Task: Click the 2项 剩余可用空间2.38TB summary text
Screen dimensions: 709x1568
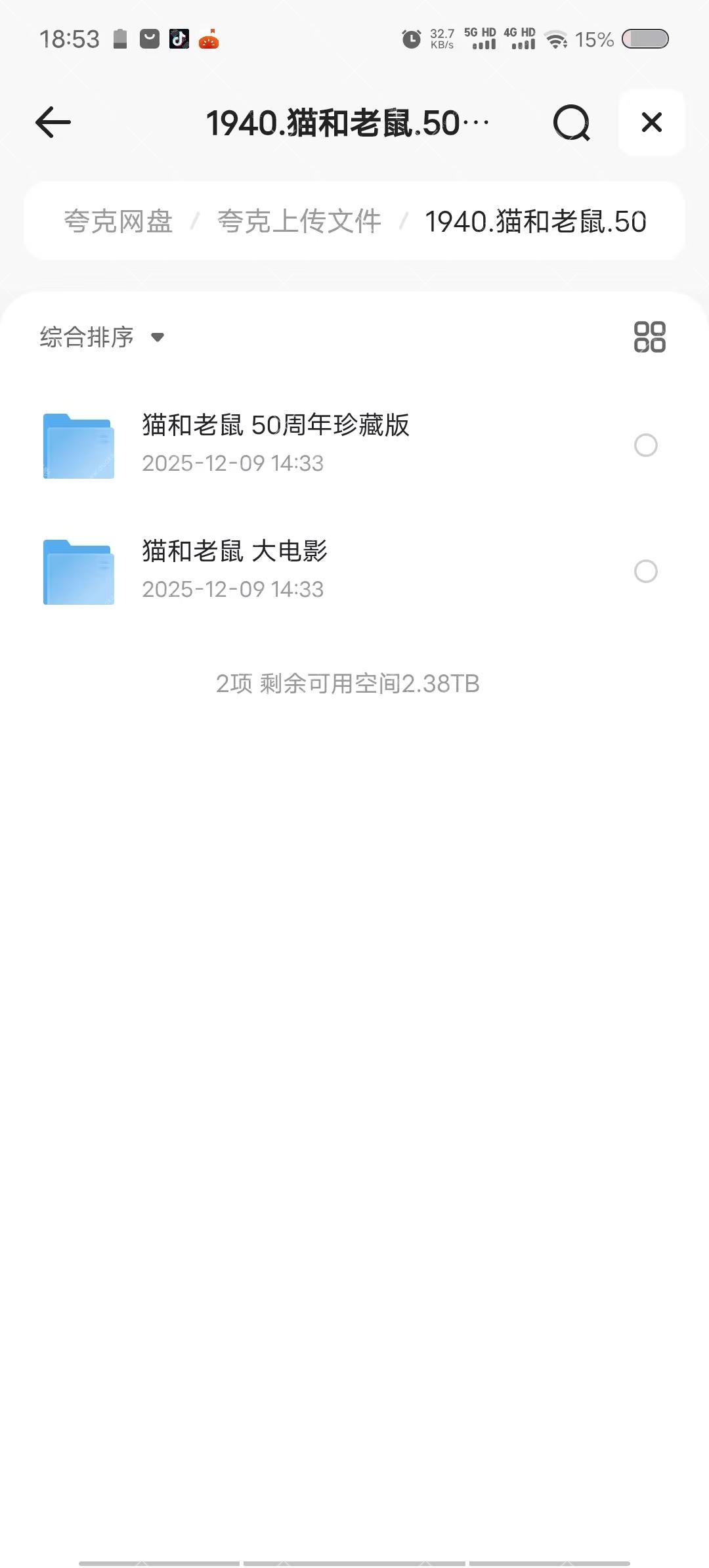Action: 347,683
